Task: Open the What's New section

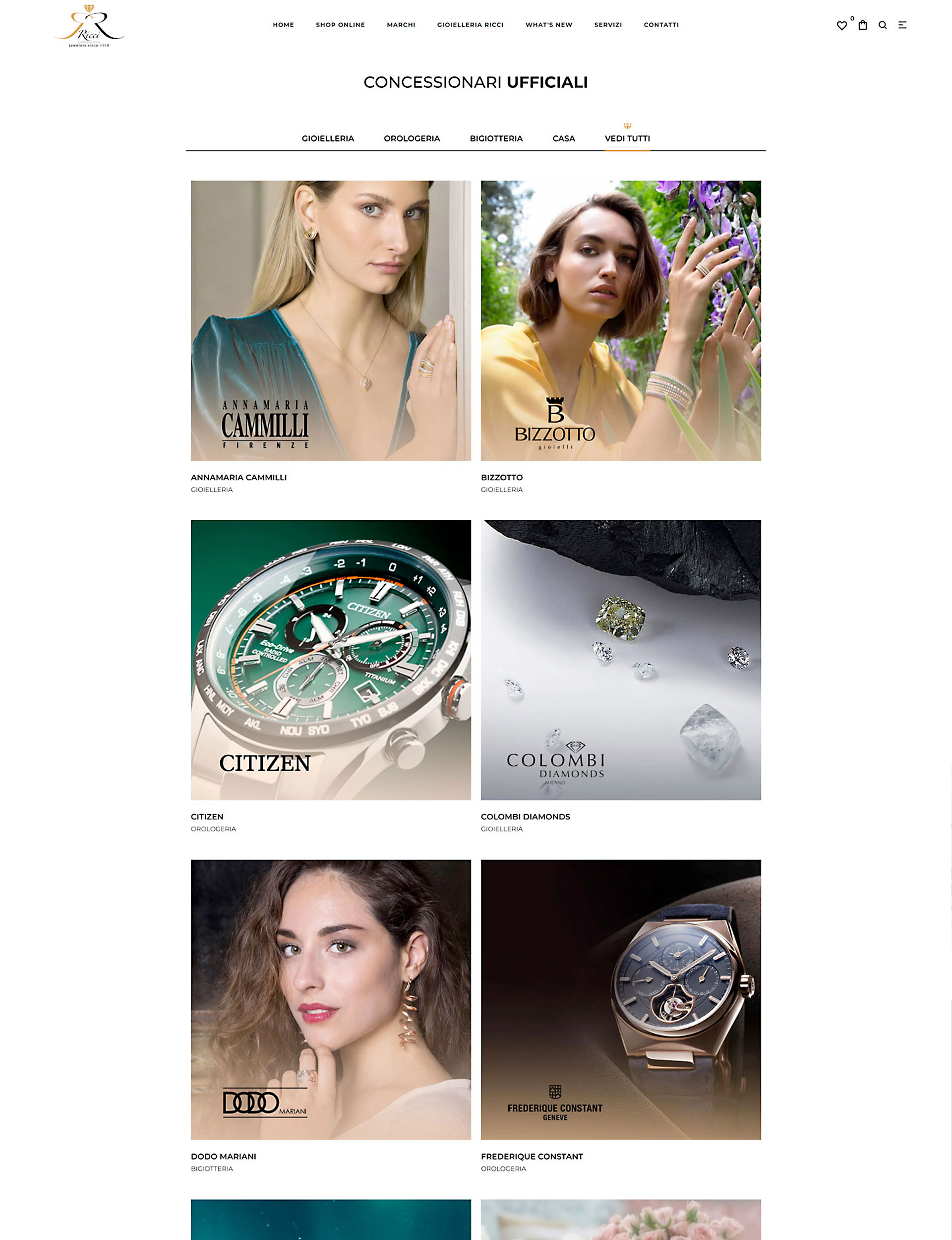Action: click(x=548, y=25)
